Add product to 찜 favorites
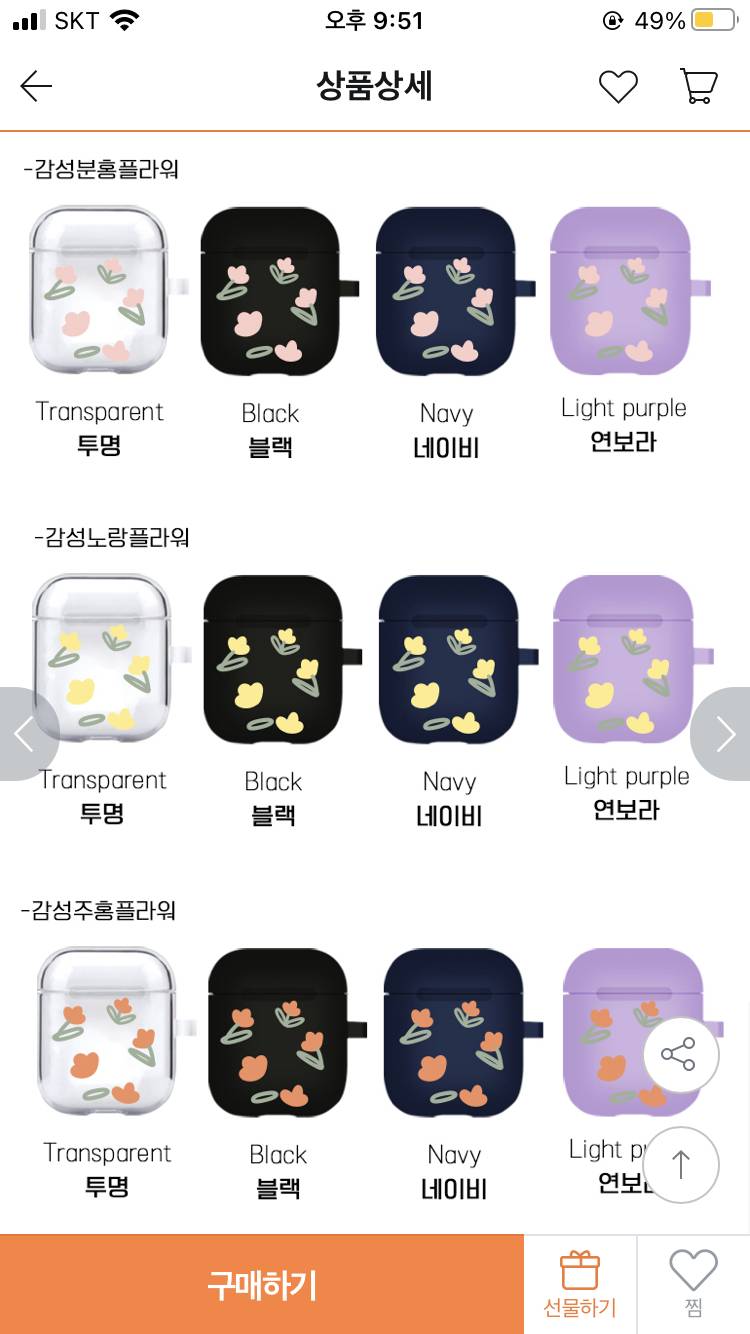Image resolution: width=750 pixels, height=1334 pixels. (693, 1285)
